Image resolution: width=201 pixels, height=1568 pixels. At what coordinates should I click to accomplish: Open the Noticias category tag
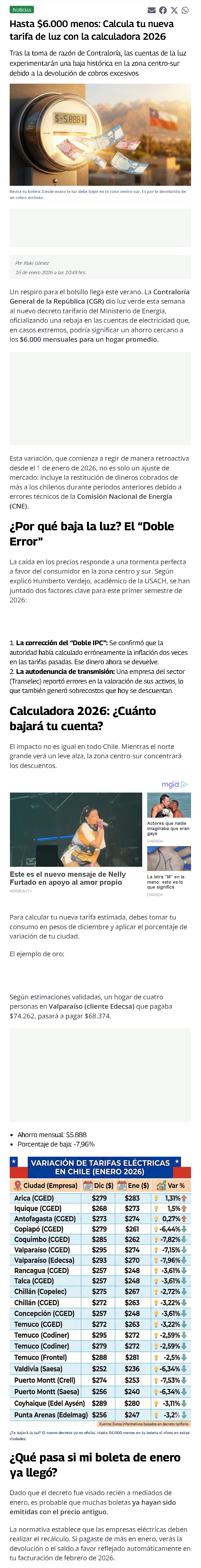tap(22, 10)
